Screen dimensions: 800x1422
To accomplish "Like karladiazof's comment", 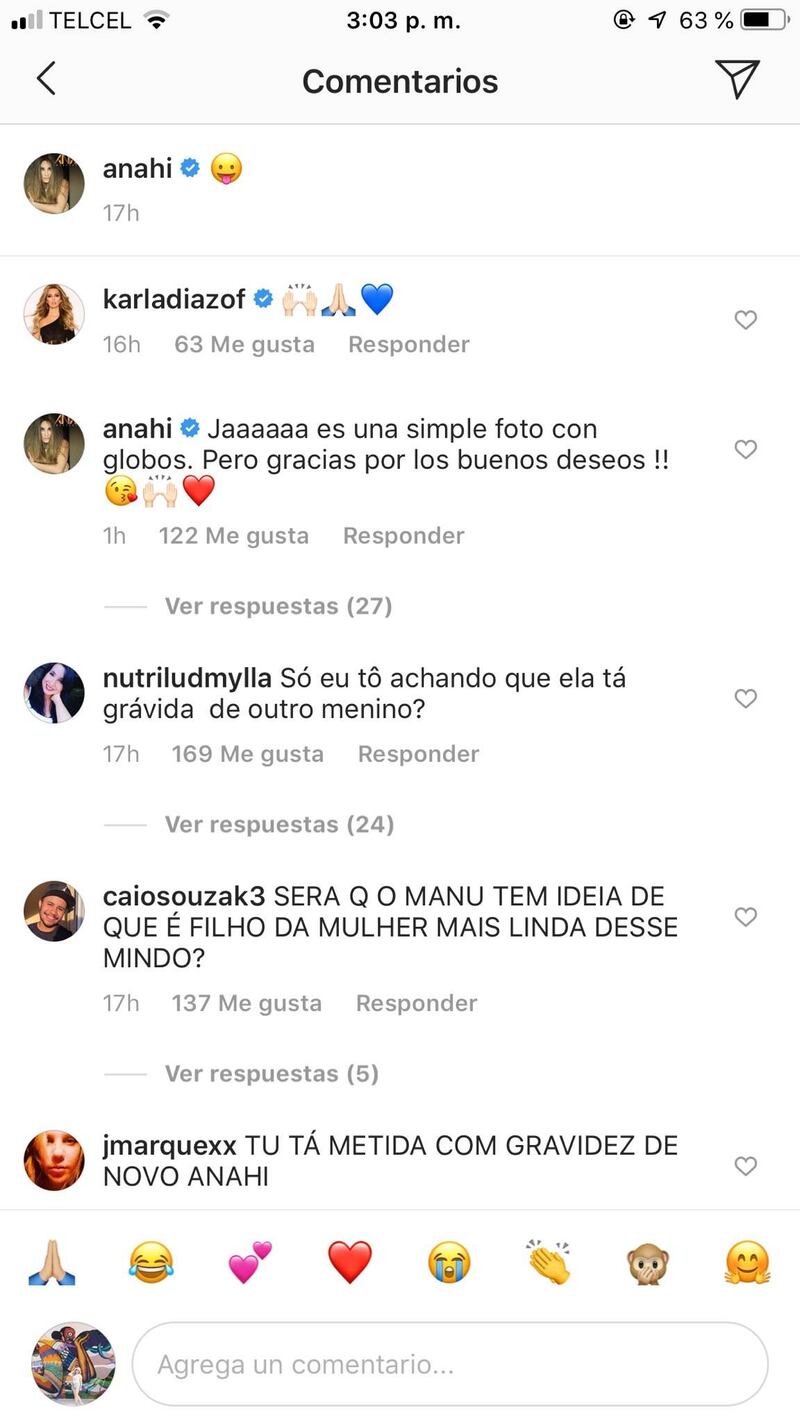I will 745,320.
